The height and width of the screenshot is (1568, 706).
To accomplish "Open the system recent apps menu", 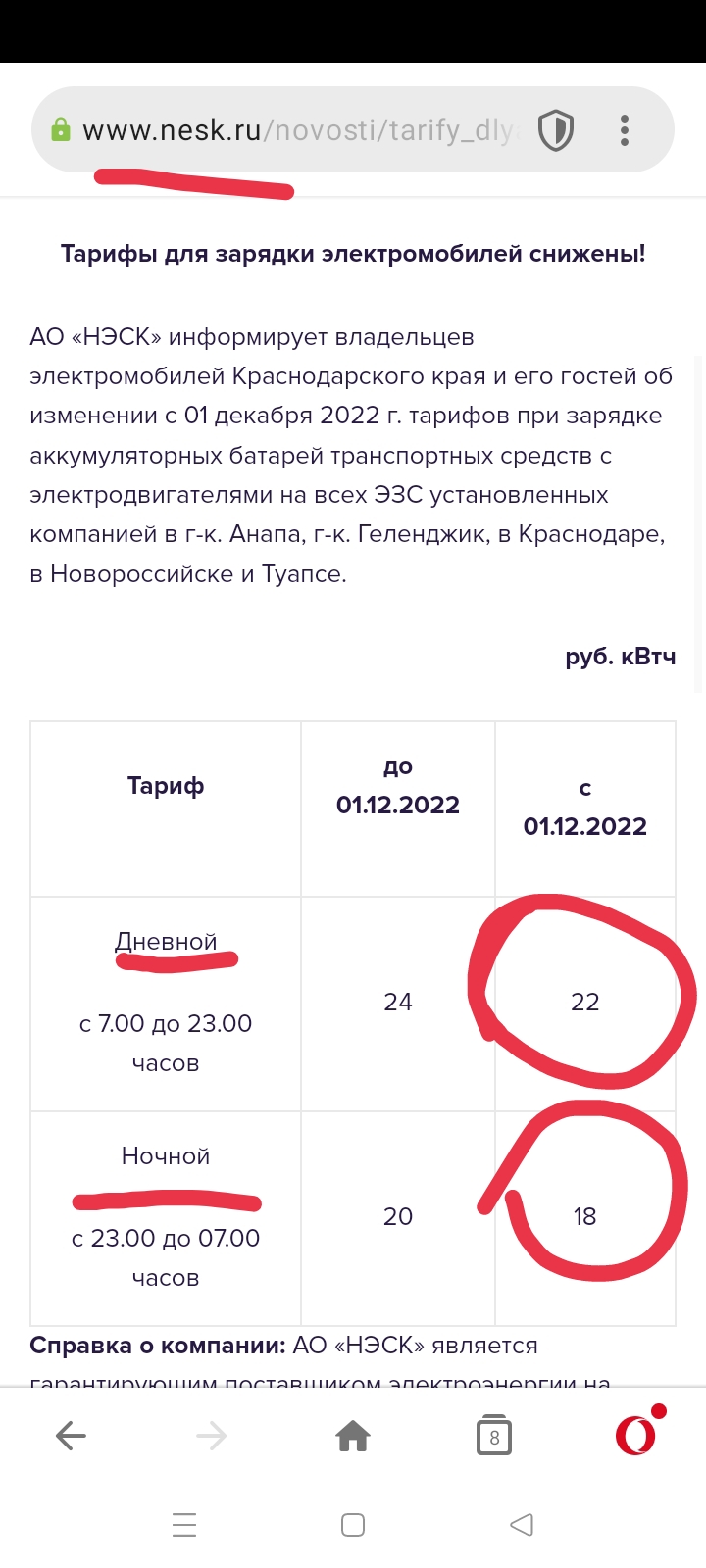I will pos(184,1525).
